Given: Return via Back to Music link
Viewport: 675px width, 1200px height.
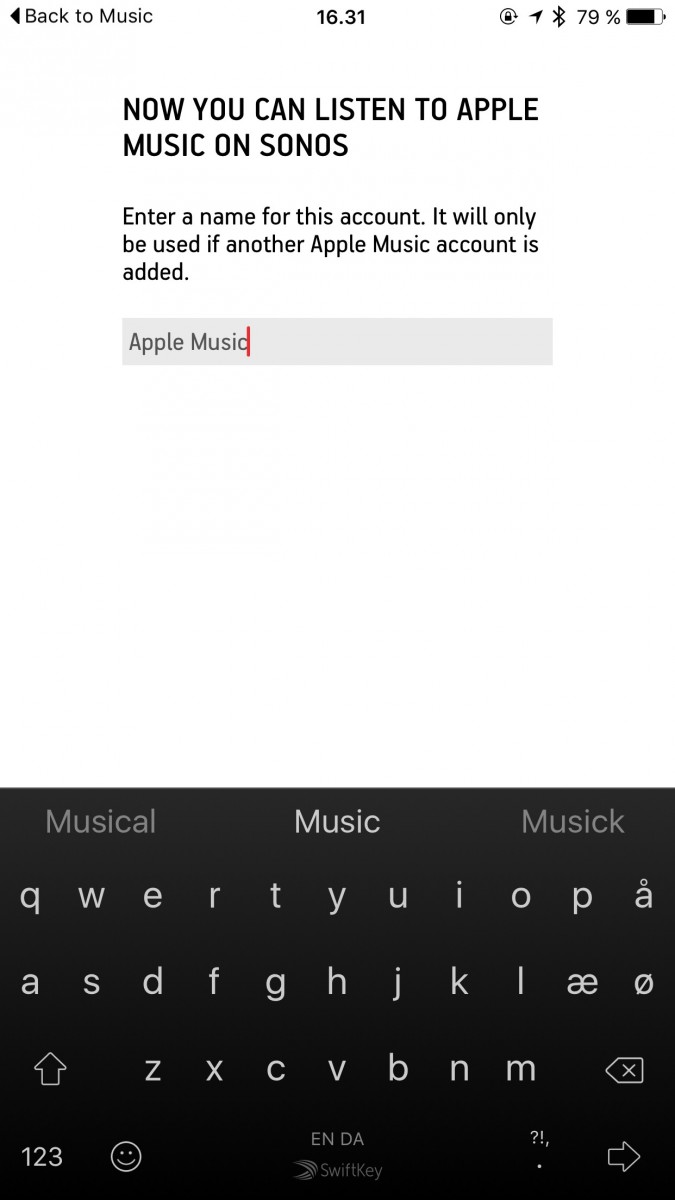Looking at the screenshot, I should coord(80,16).
